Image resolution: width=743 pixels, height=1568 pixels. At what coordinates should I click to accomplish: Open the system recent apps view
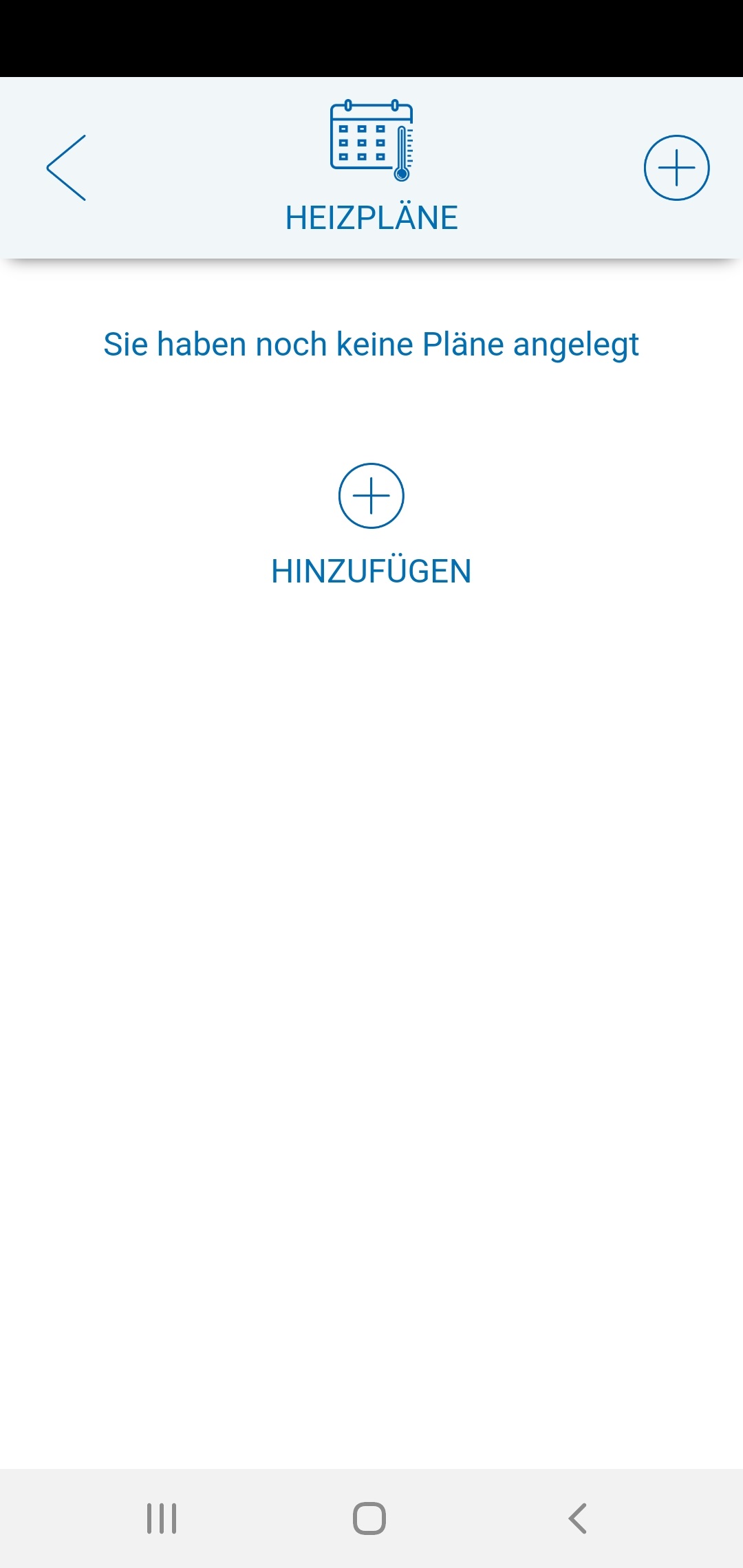(162, 1518)
